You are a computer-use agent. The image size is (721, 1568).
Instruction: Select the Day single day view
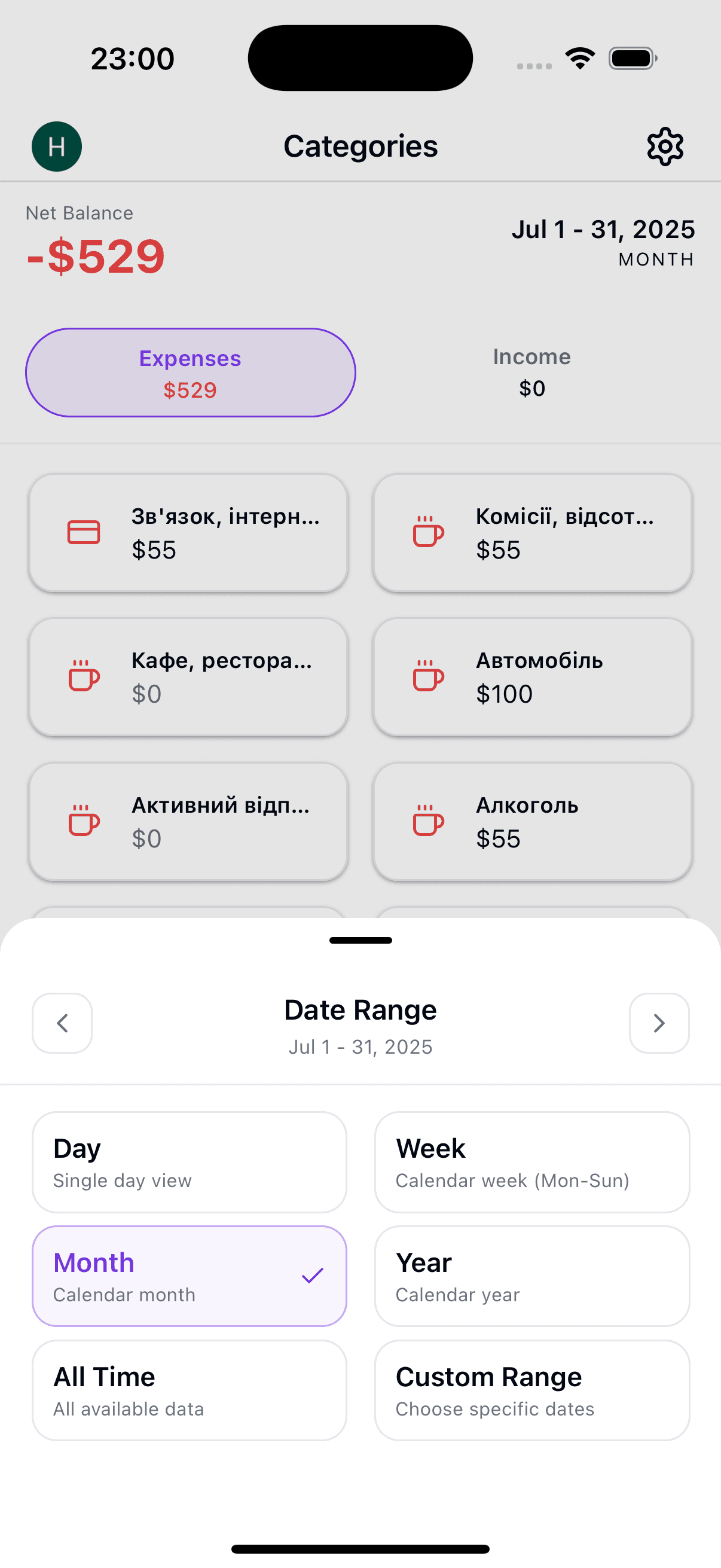190,1162
